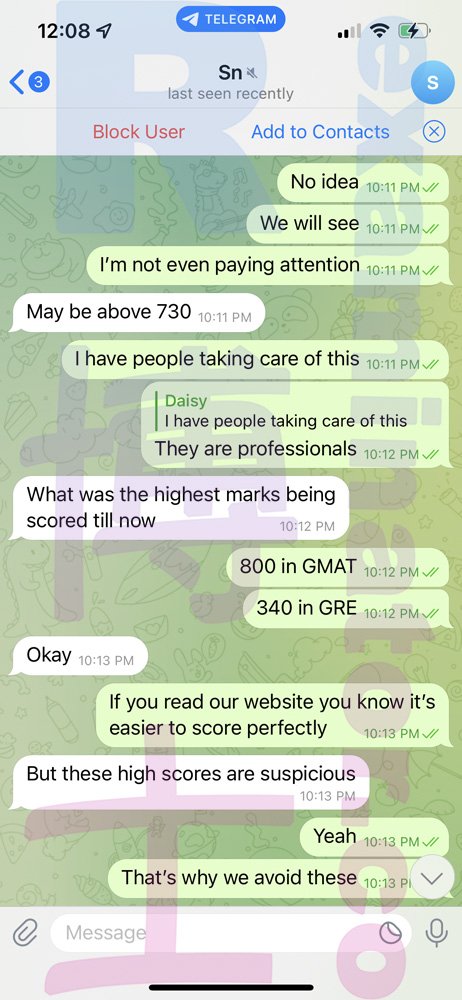
Task: Open Sn's profile avatar
Action: [432, 82]
